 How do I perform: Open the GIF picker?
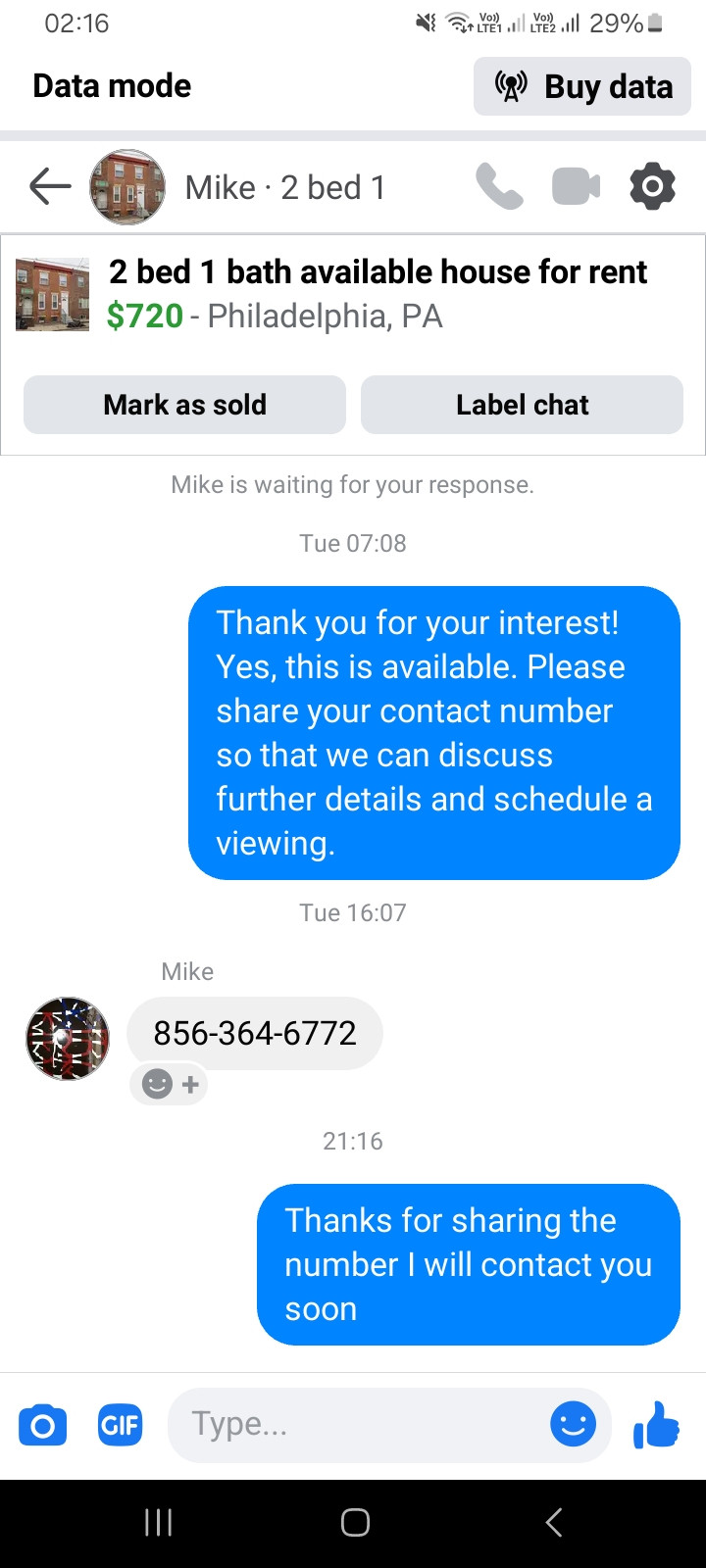[120, 1424]
